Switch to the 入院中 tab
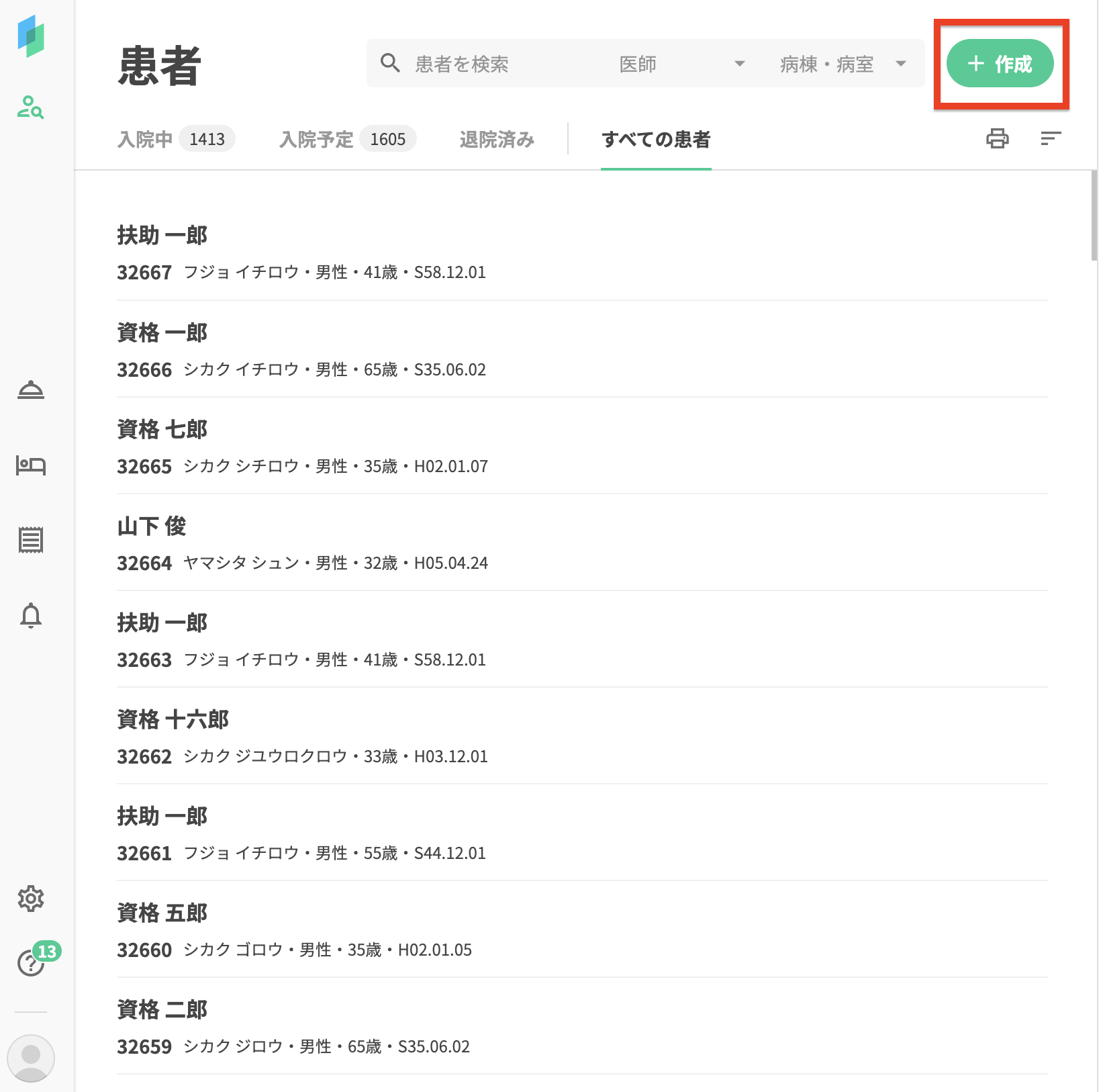The image size is (1101, 1092). pyautogui.click(x=175, y=140)
